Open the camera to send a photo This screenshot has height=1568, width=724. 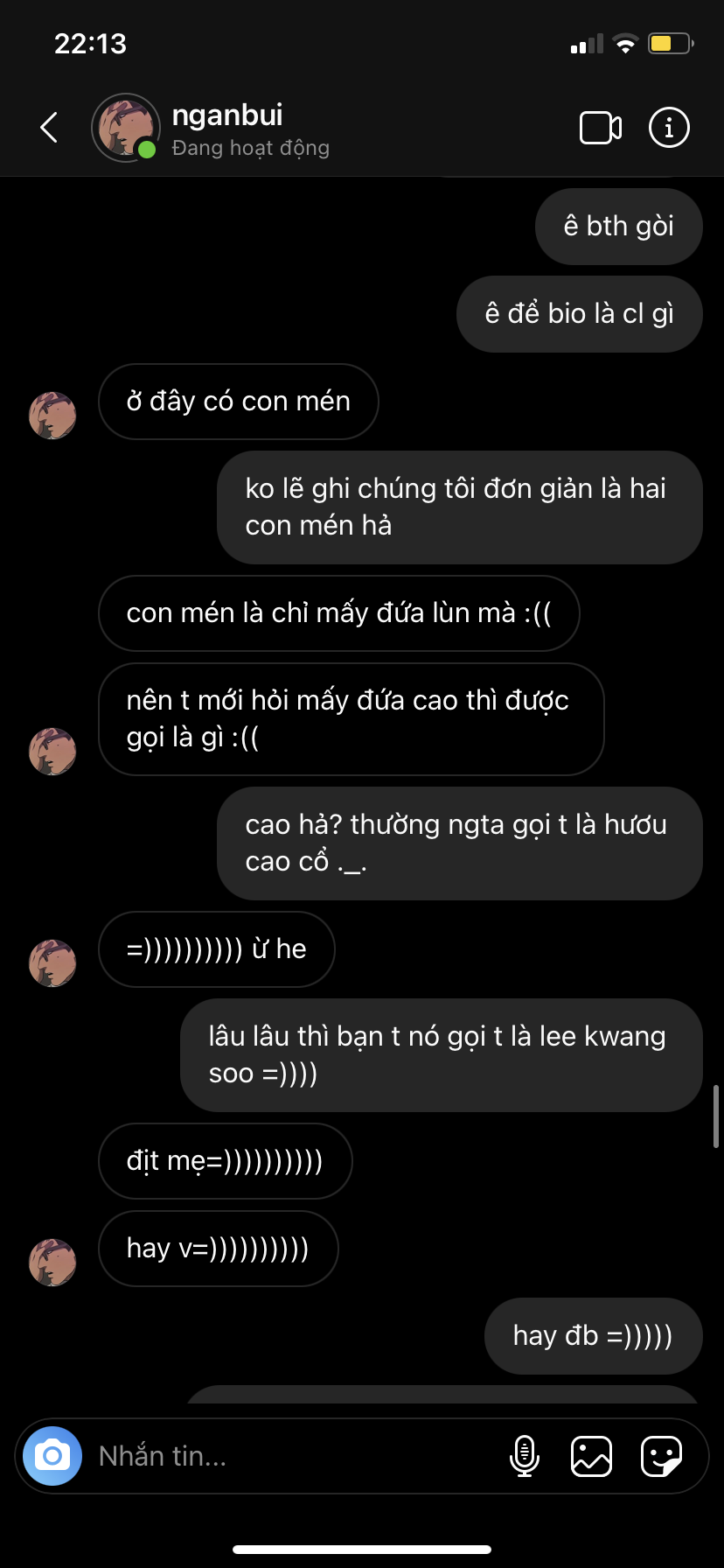(x=52, y=1456)
